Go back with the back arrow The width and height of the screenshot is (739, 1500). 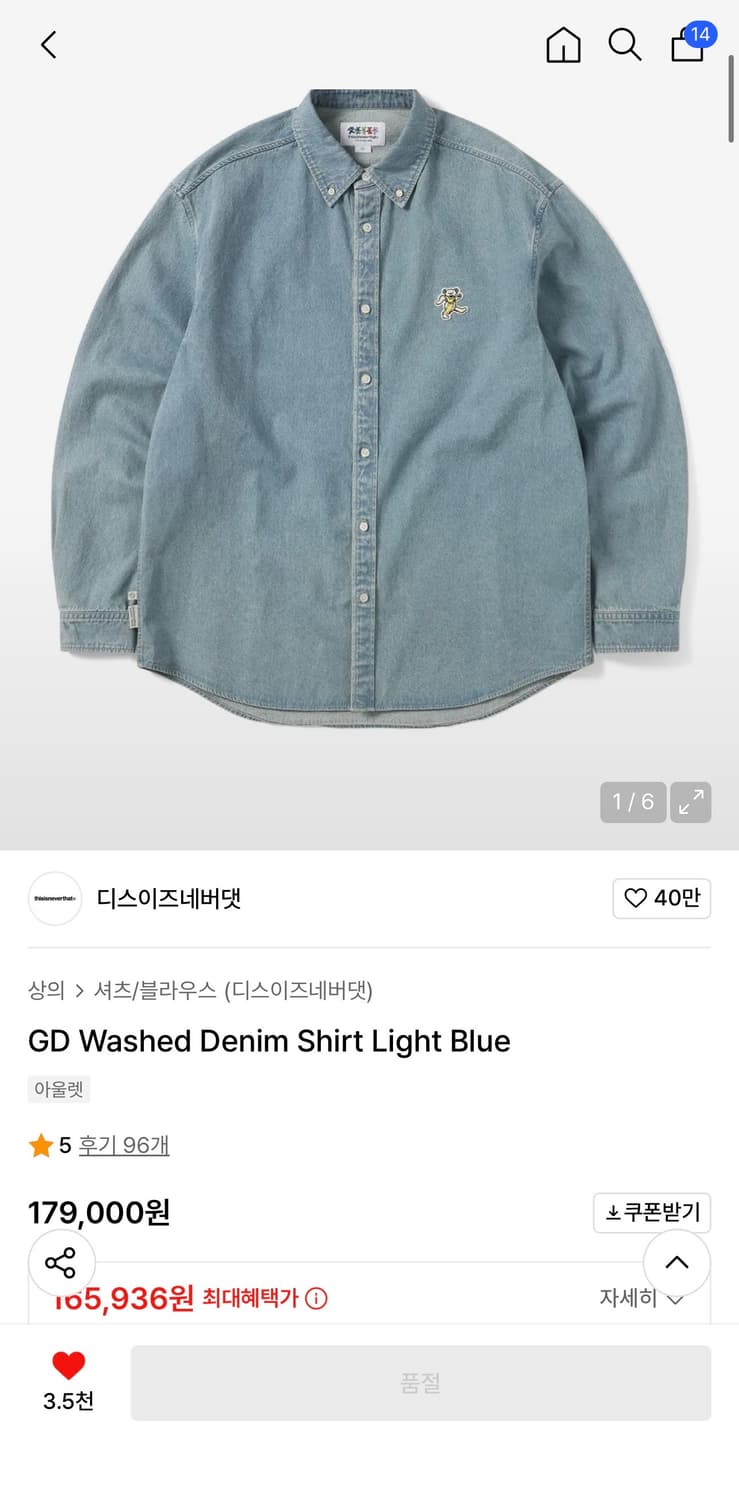click(47, 45)
